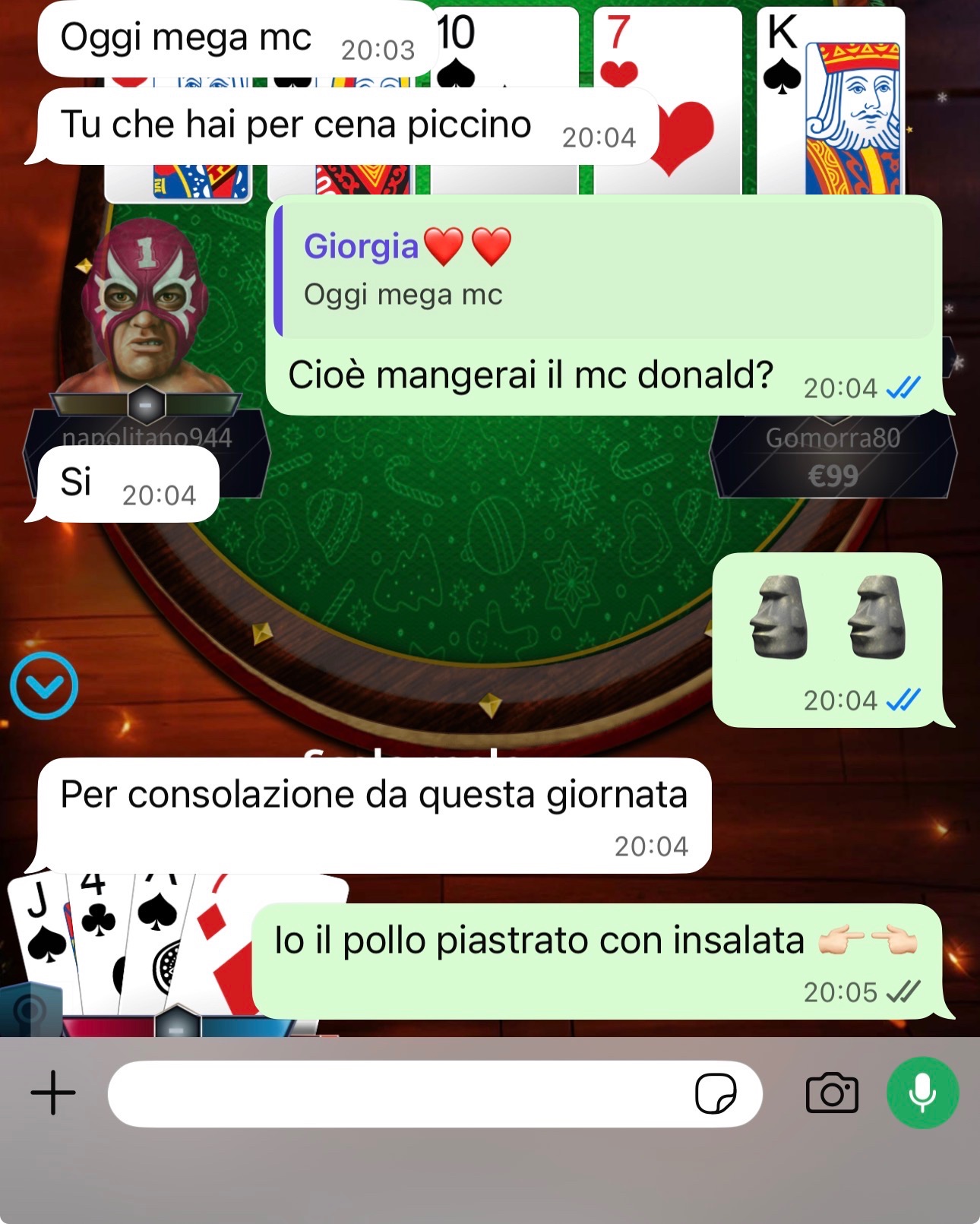This screenshot has height=1224, width=980.
Task: Open the attachment plus menu
Action: click(53, 1093)
